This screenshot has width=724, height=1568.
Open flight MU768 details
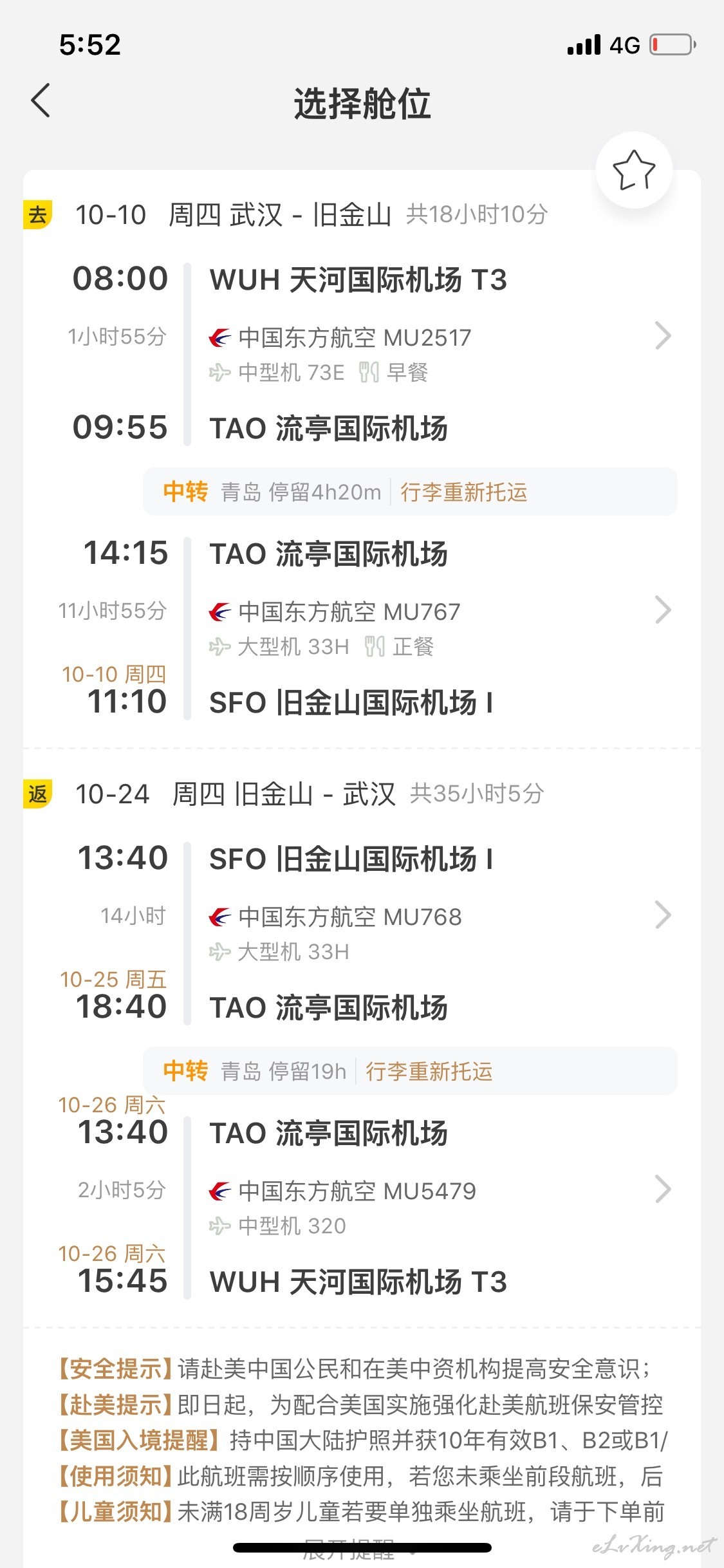point(440,933)
